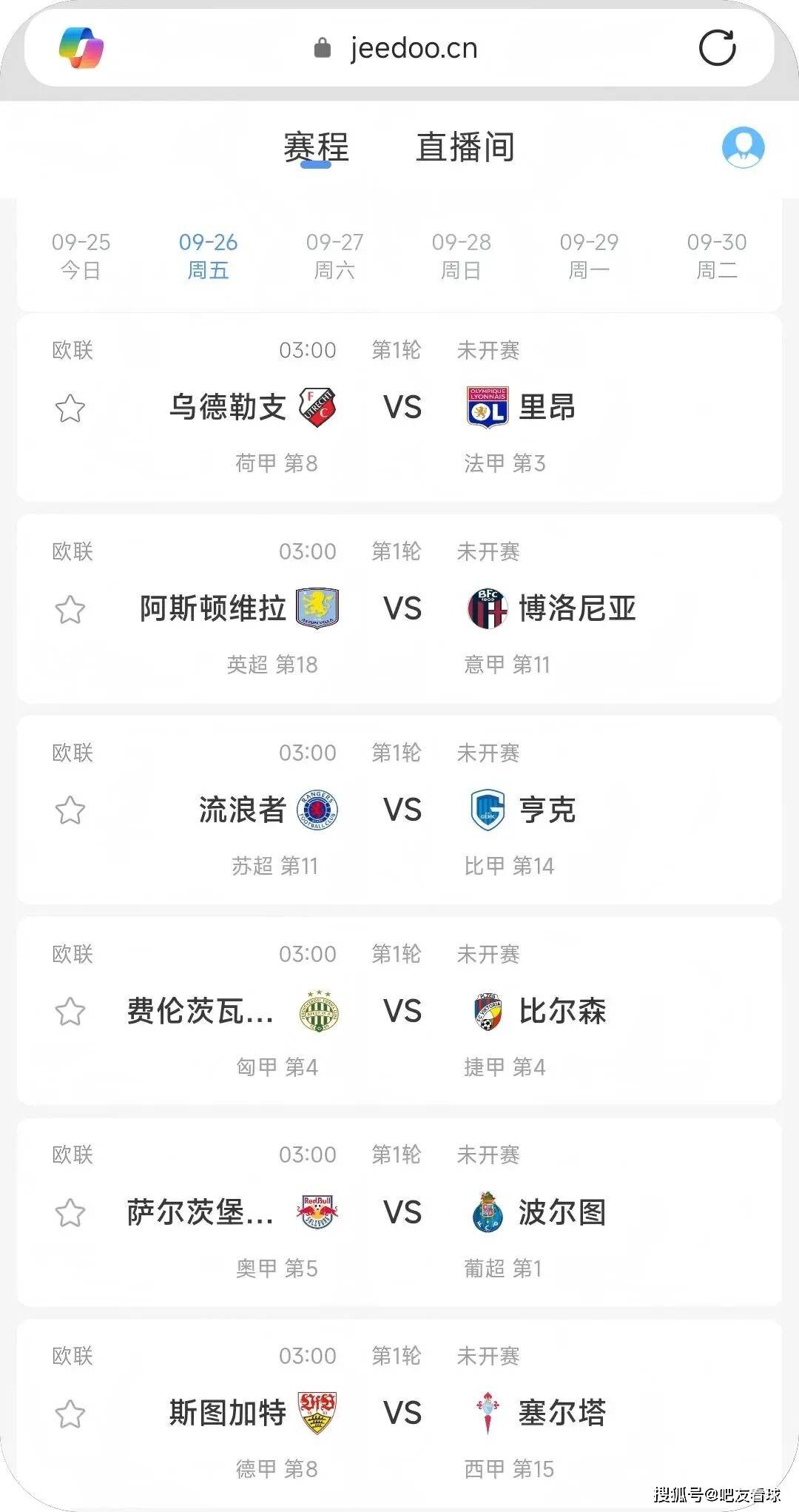Show the 09-30 周二 fixtures

click(716, 255)
